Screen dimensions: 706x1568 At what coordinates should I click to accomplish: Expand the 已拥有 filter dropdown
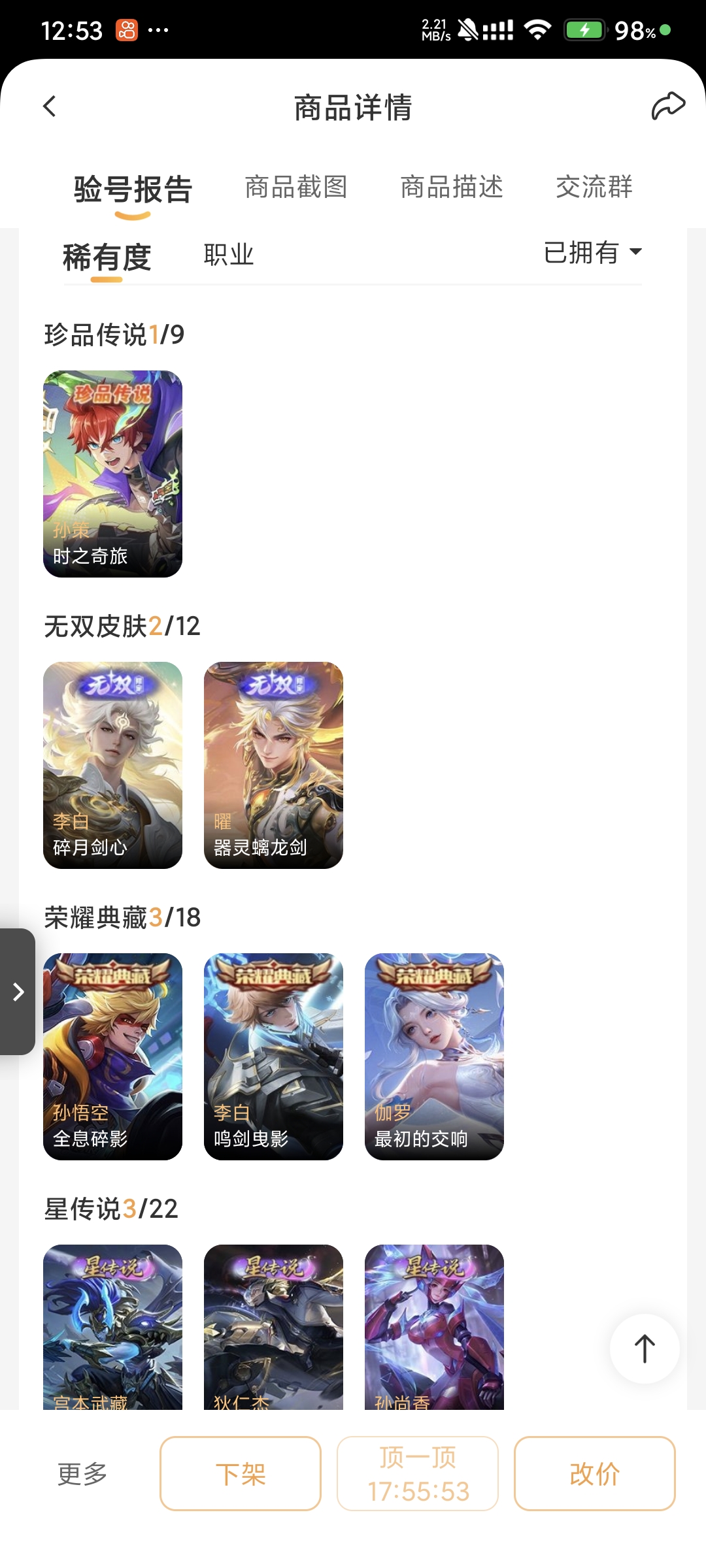[x=592, y=252]
